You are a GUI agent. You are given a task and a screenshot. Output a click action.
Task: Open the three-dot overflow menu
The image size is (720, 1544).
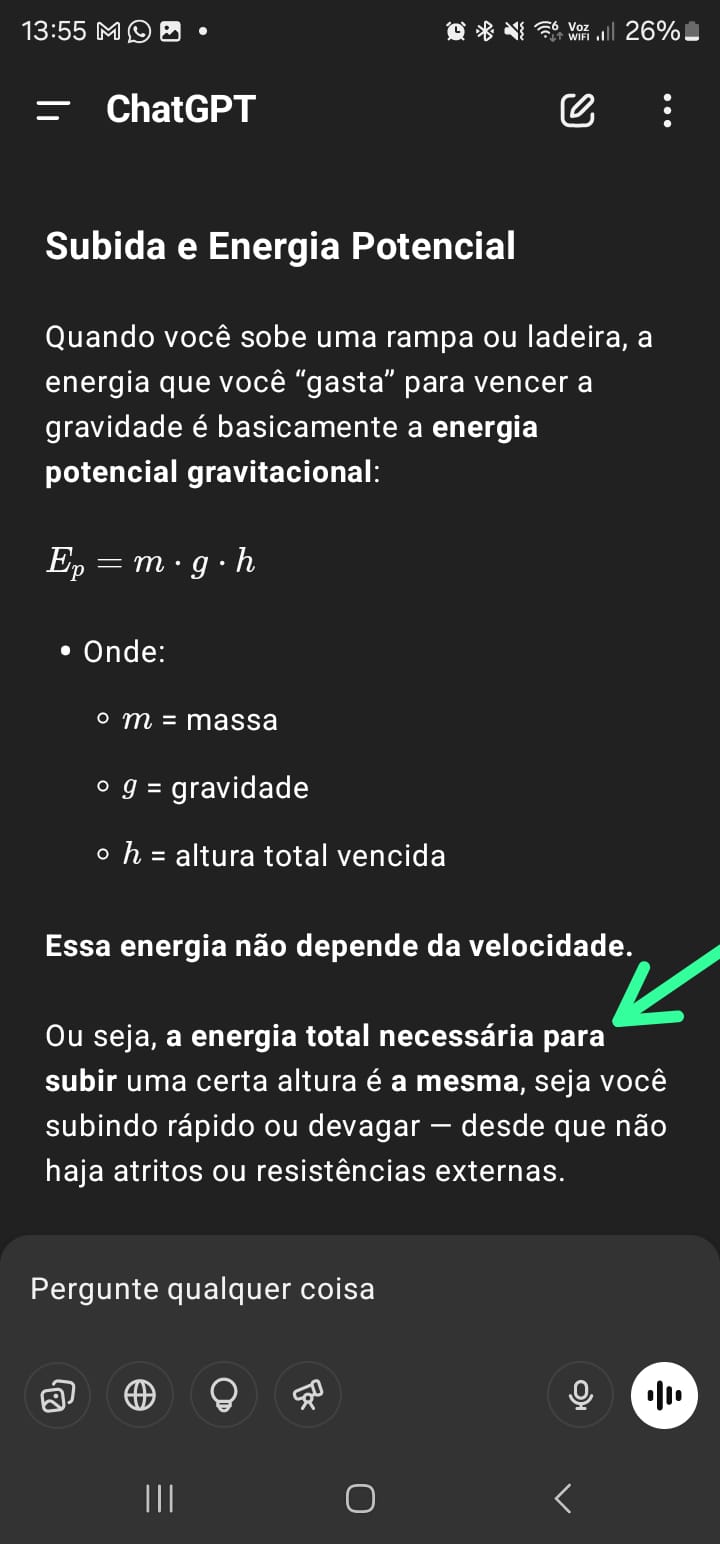[667, 110]
